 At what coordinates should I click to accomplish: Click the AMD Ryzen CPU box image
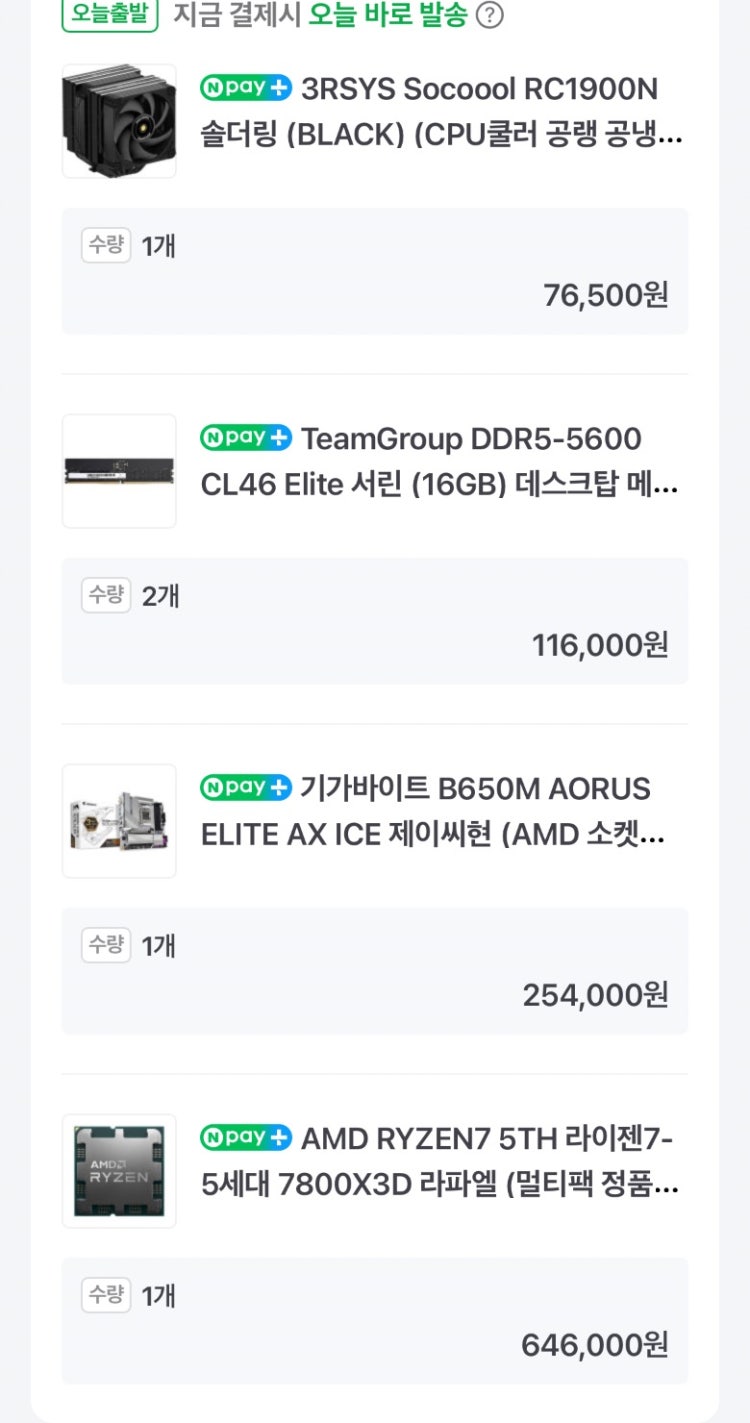118,1170
